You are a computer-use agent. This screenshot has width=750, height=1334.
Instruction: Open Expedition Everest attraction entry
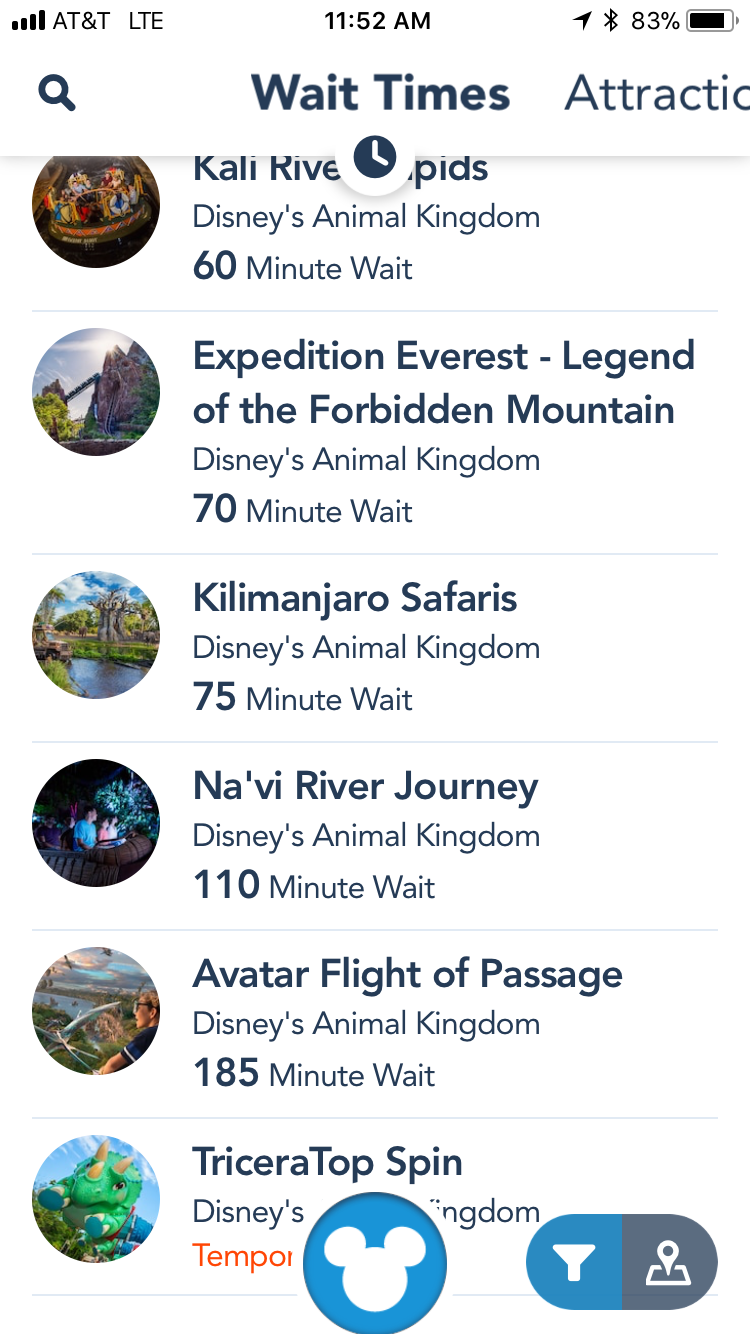[375, 432]
